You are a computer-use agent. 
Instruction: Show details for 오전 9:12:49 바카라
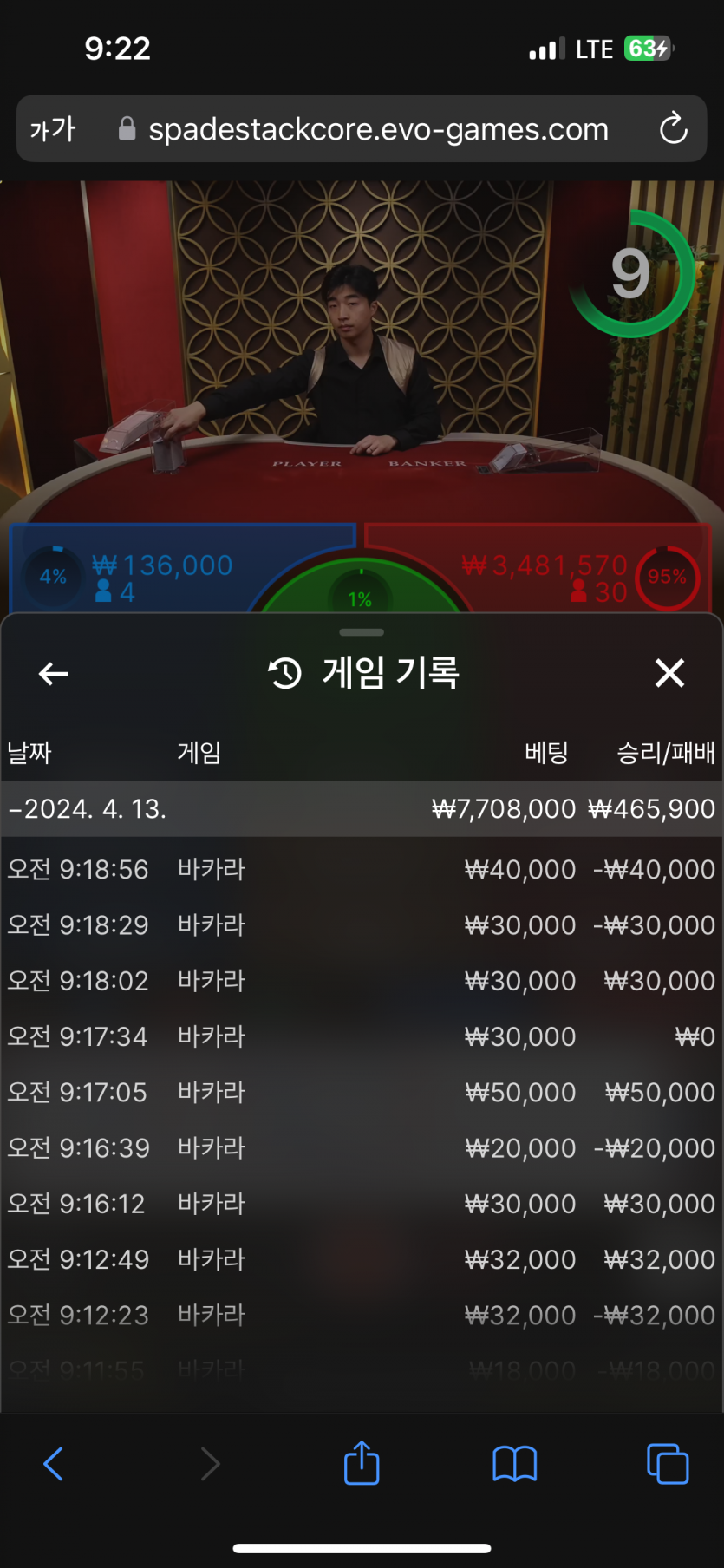[362, 1259]
